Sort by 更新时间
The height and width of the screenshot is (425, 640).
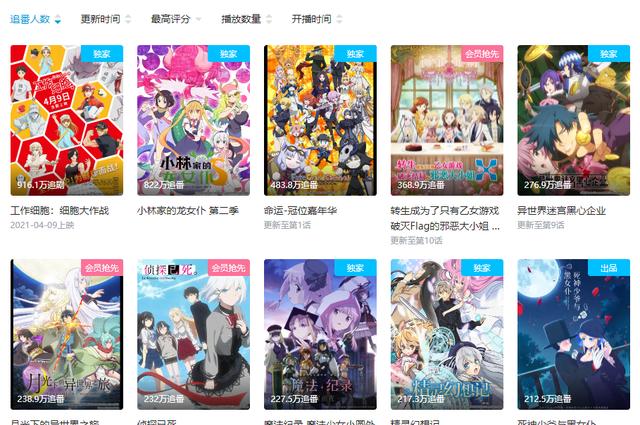100,19
